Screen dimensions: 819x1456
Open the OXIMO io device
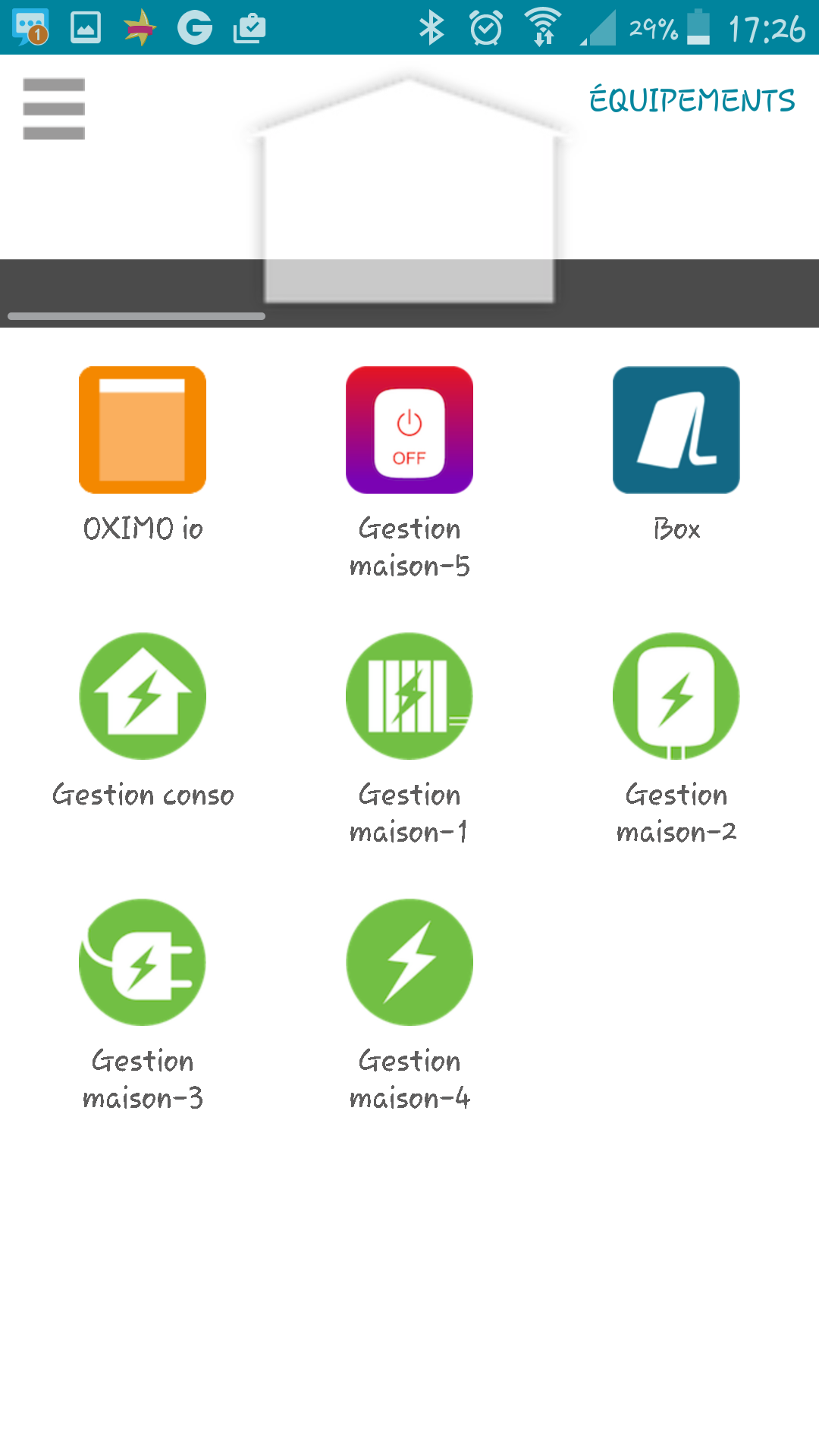coord(143,430)
